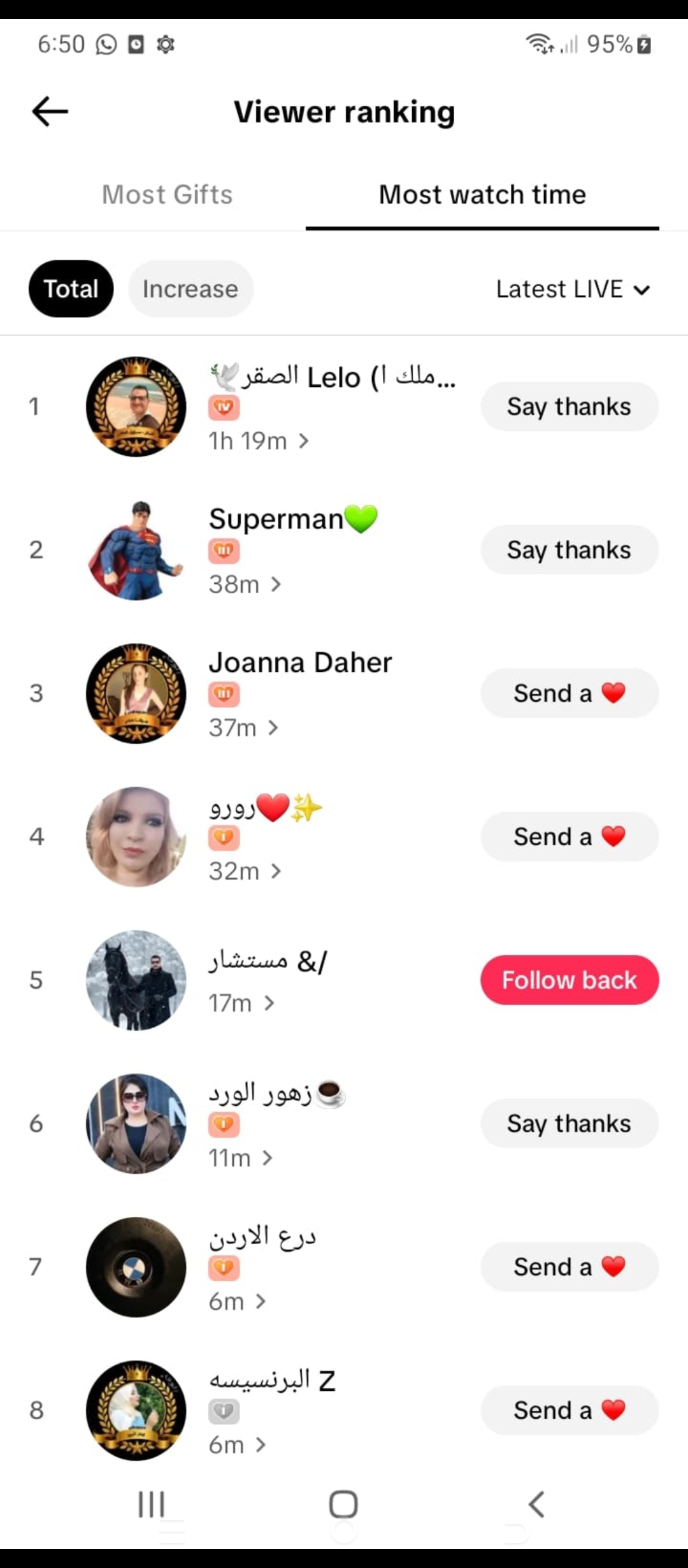688x1568 pixels.
Task: Follow back the 17m viewer
Action: [x=569, y=980]
